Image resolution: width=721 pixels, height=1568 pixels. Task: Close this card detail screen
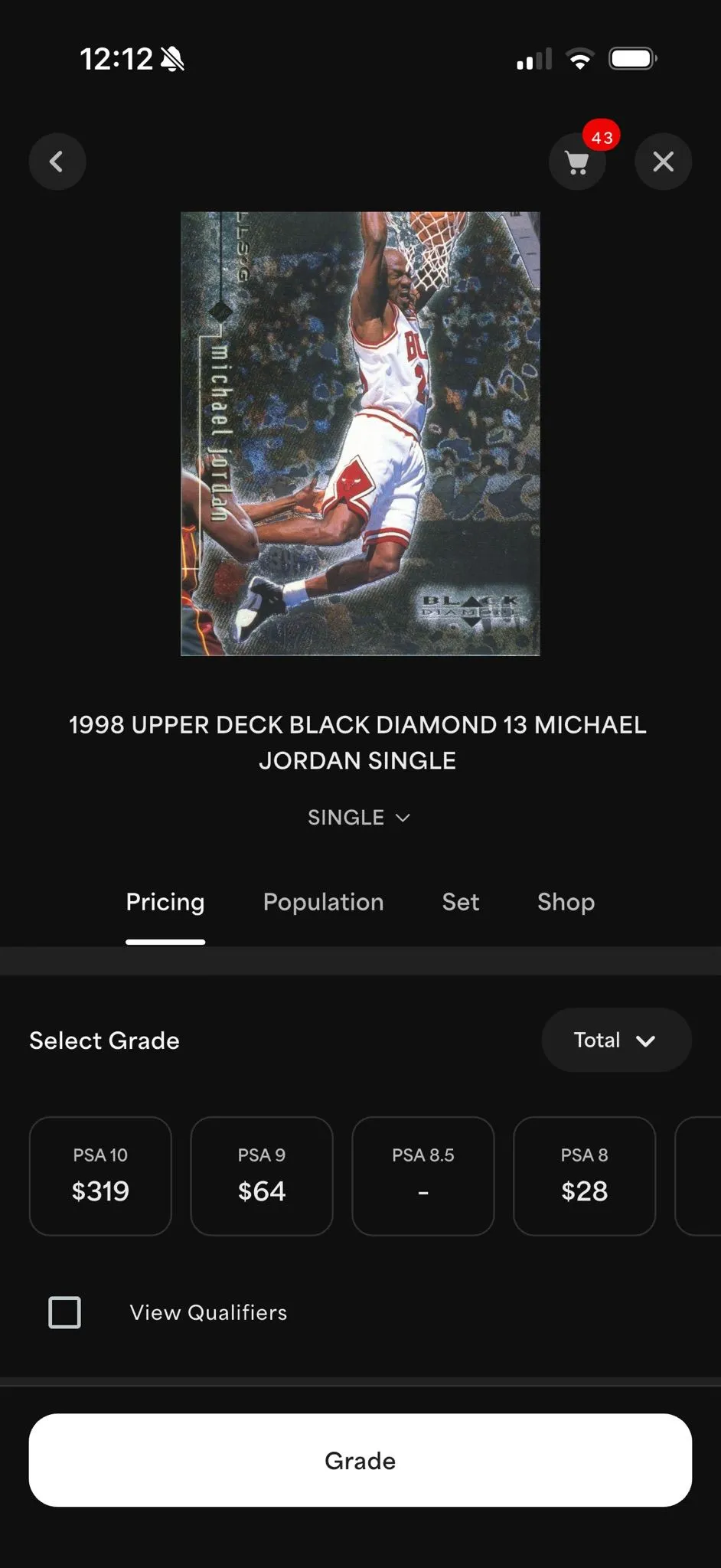[x=664, y=162]
